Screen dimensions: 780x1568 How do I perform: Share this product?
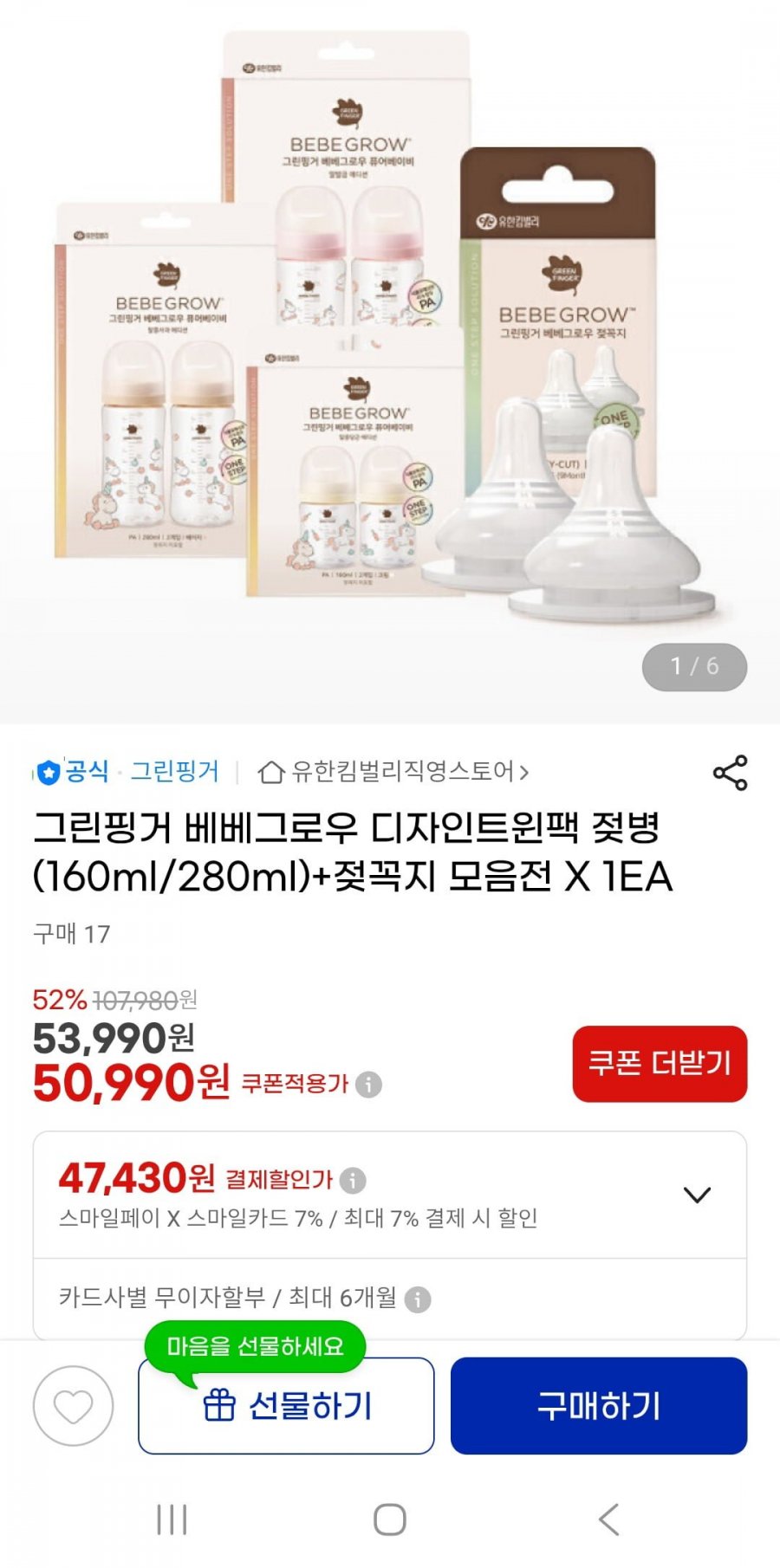coord(730,772)
